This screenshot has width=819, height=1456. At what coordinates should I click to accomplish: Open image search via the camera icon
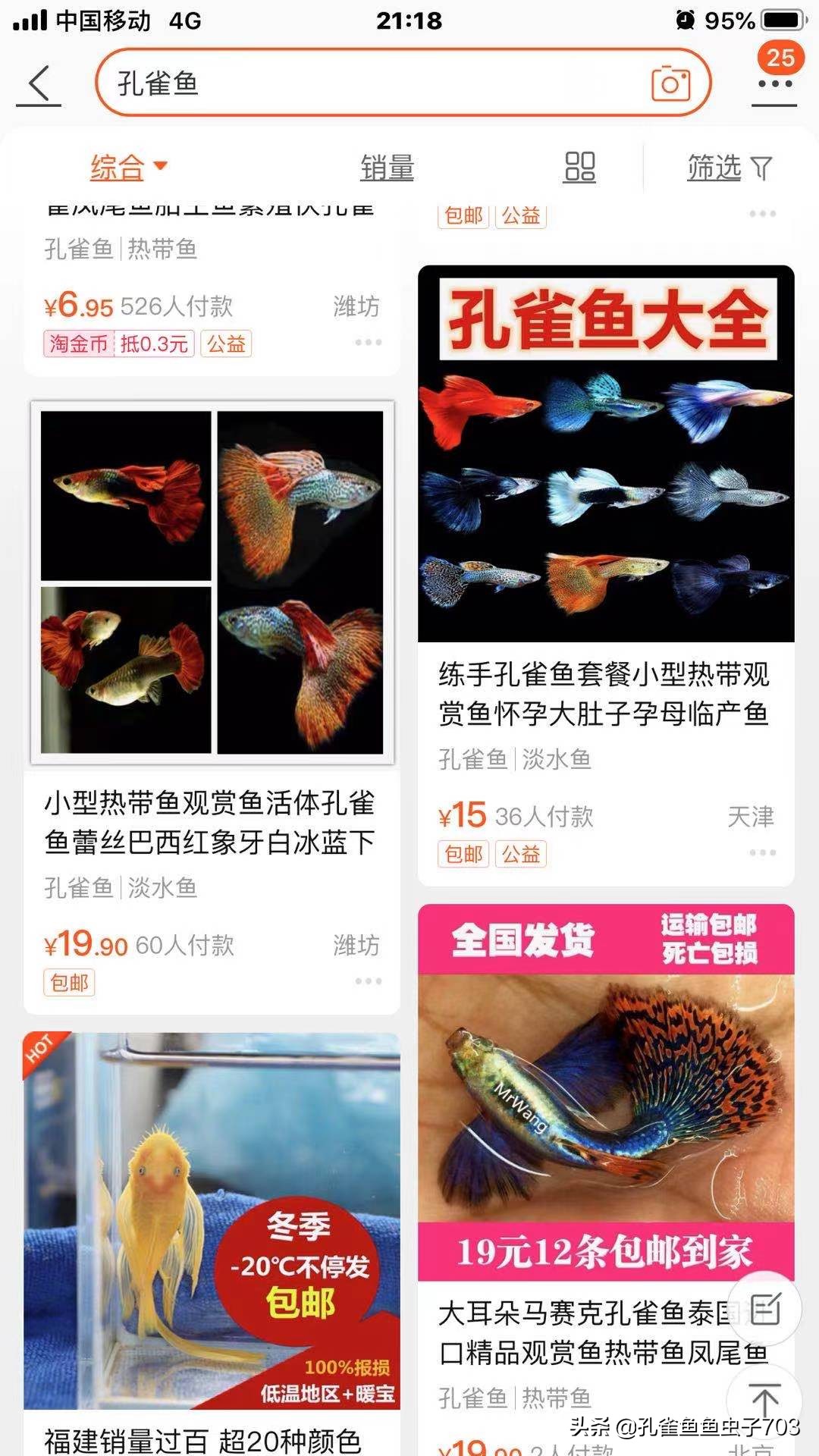click(x=670, y=84)
